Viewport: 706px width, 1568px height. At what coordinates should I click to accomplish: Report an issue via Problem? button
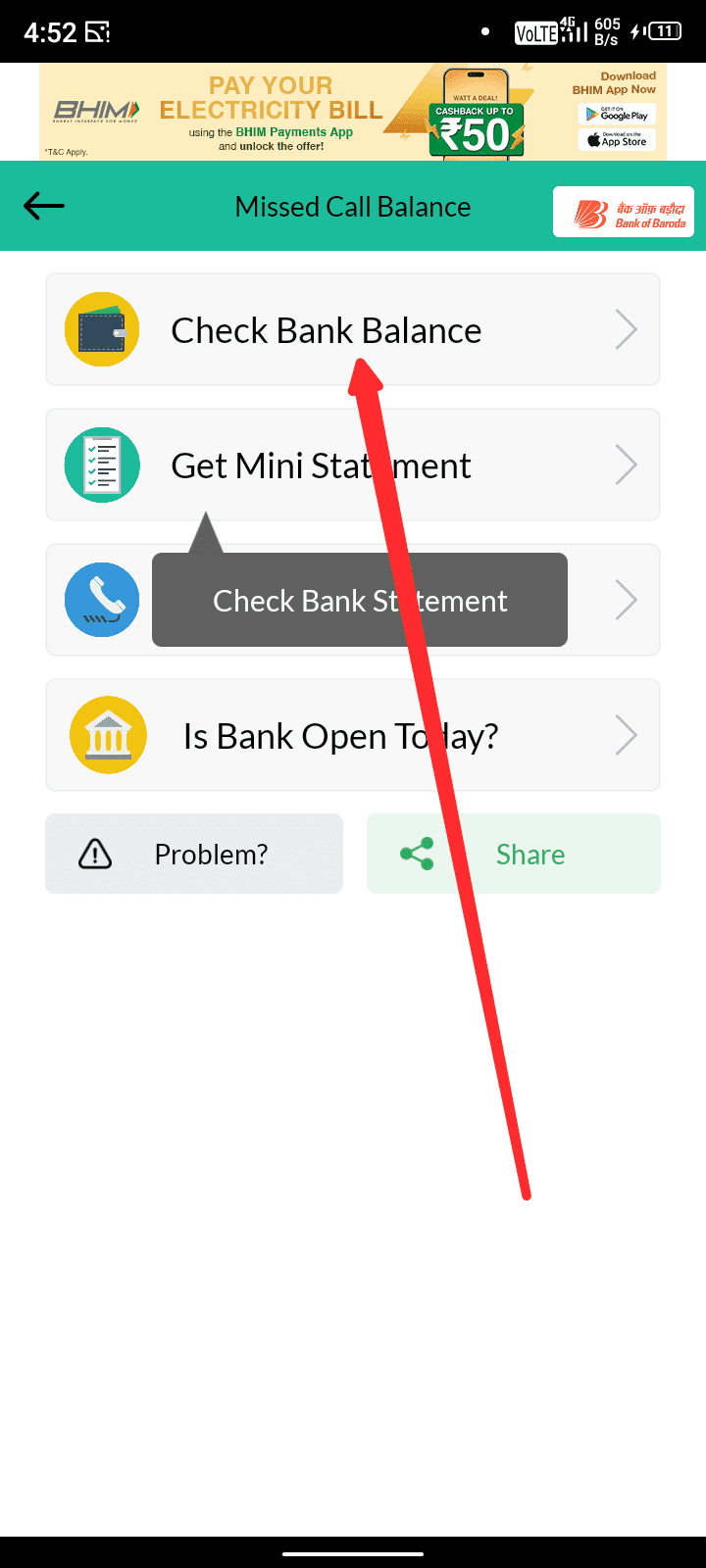pyautogui.click(x=194, y=855)
